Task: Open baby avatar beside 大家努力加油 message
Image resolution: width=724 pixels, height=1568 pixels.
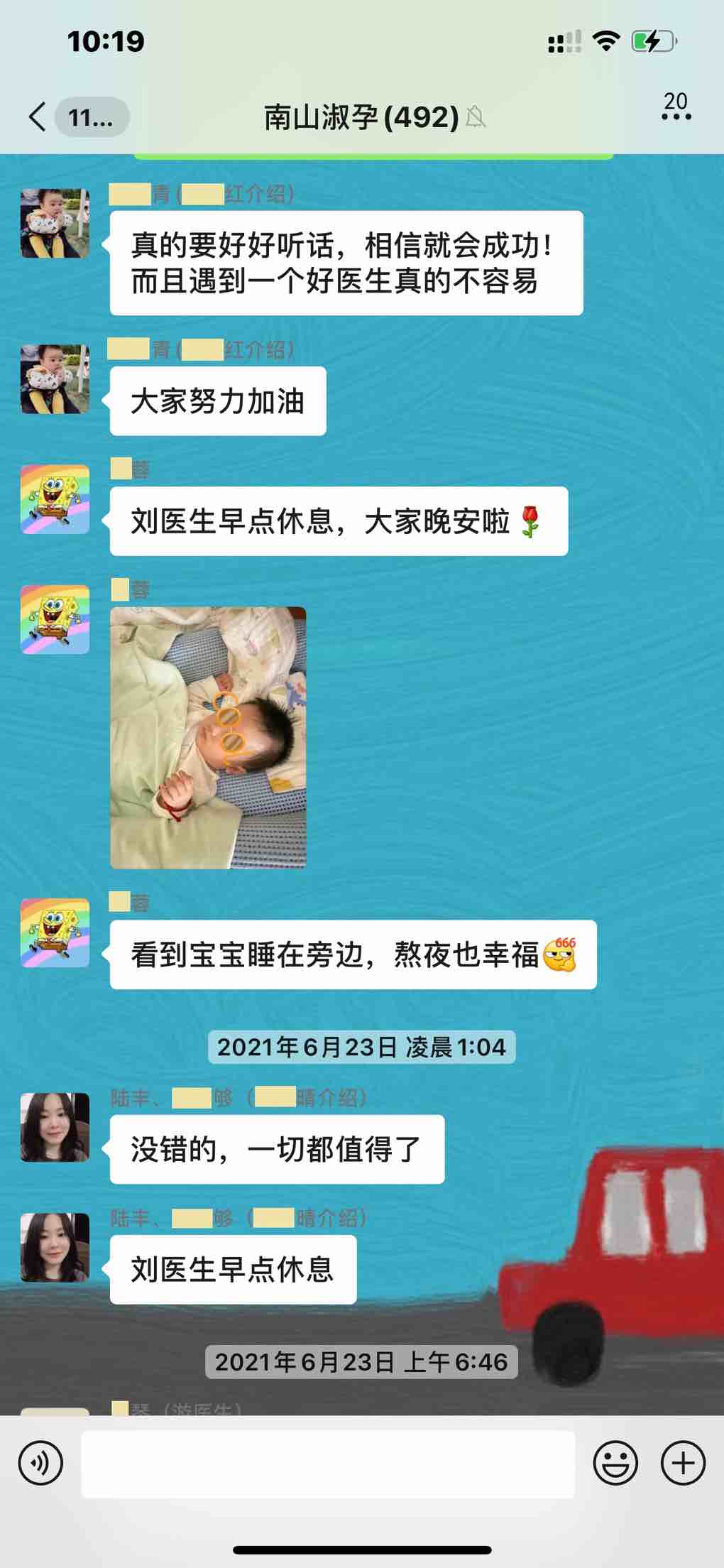Action: pyautogui.click(x=55, y=379)
